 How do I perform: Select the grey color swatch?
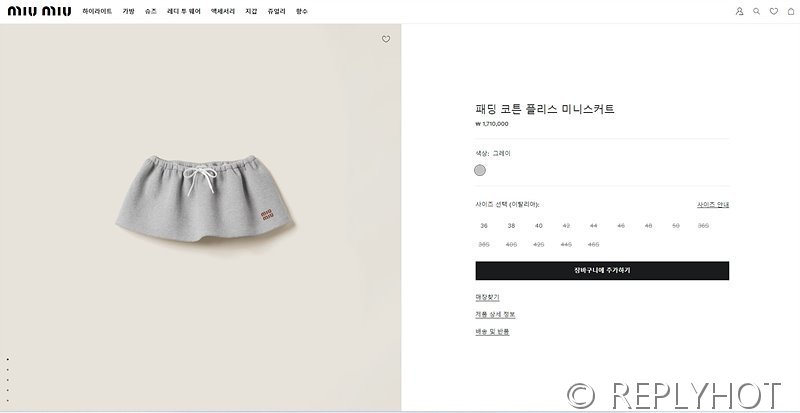click(x=480, y=170)
